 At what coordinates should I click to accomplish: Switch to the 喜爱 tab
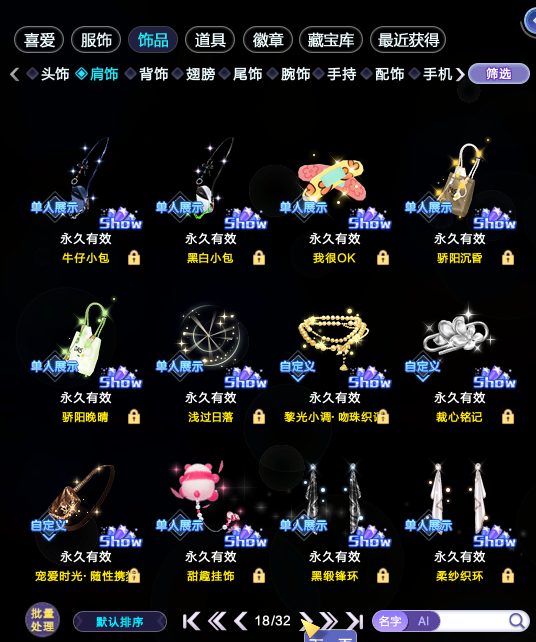click(x=39, y=40)
